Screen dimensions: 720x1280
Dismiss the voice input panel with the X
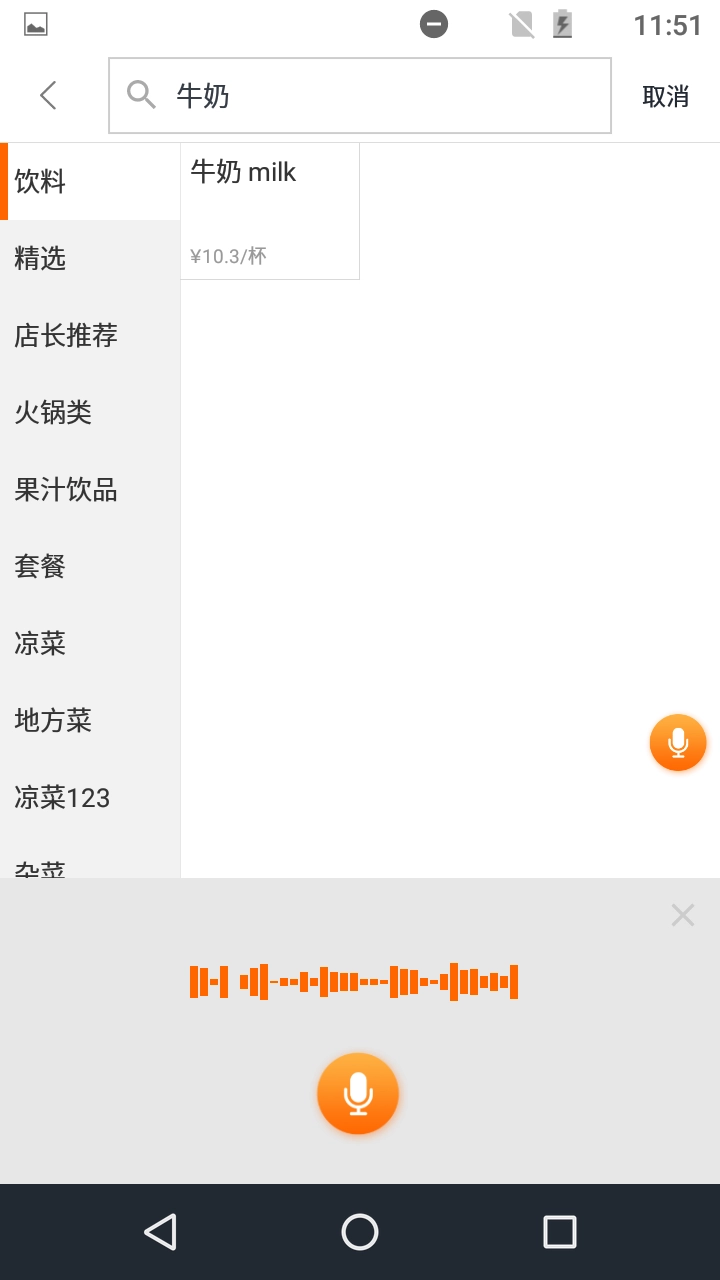coord(682,914)
